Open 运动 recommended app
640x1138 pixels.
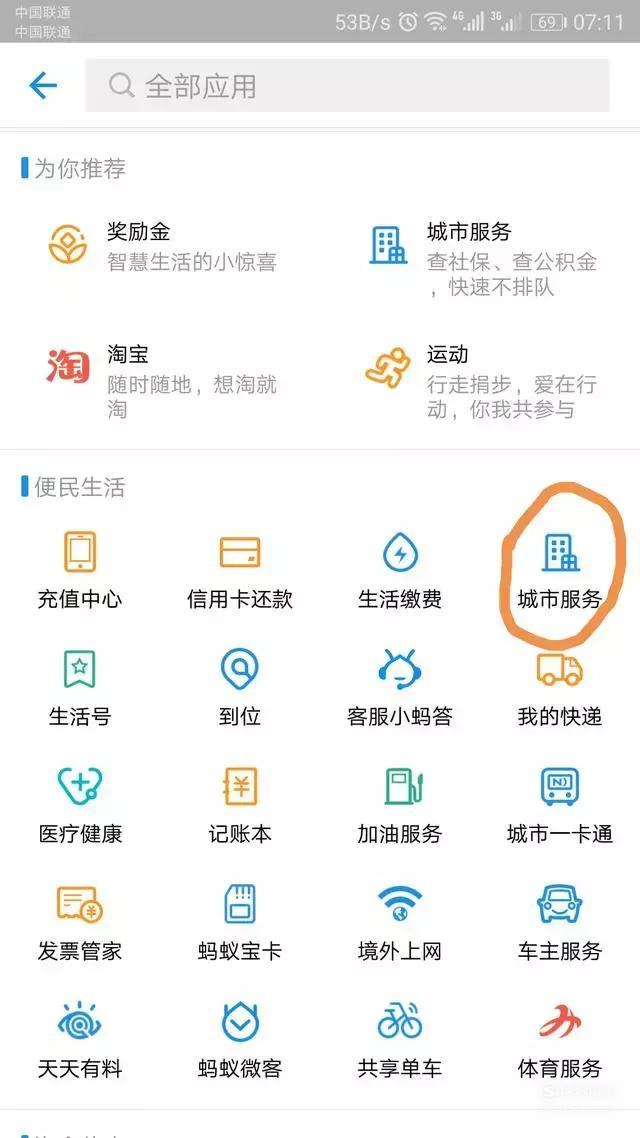coord(481,381)
